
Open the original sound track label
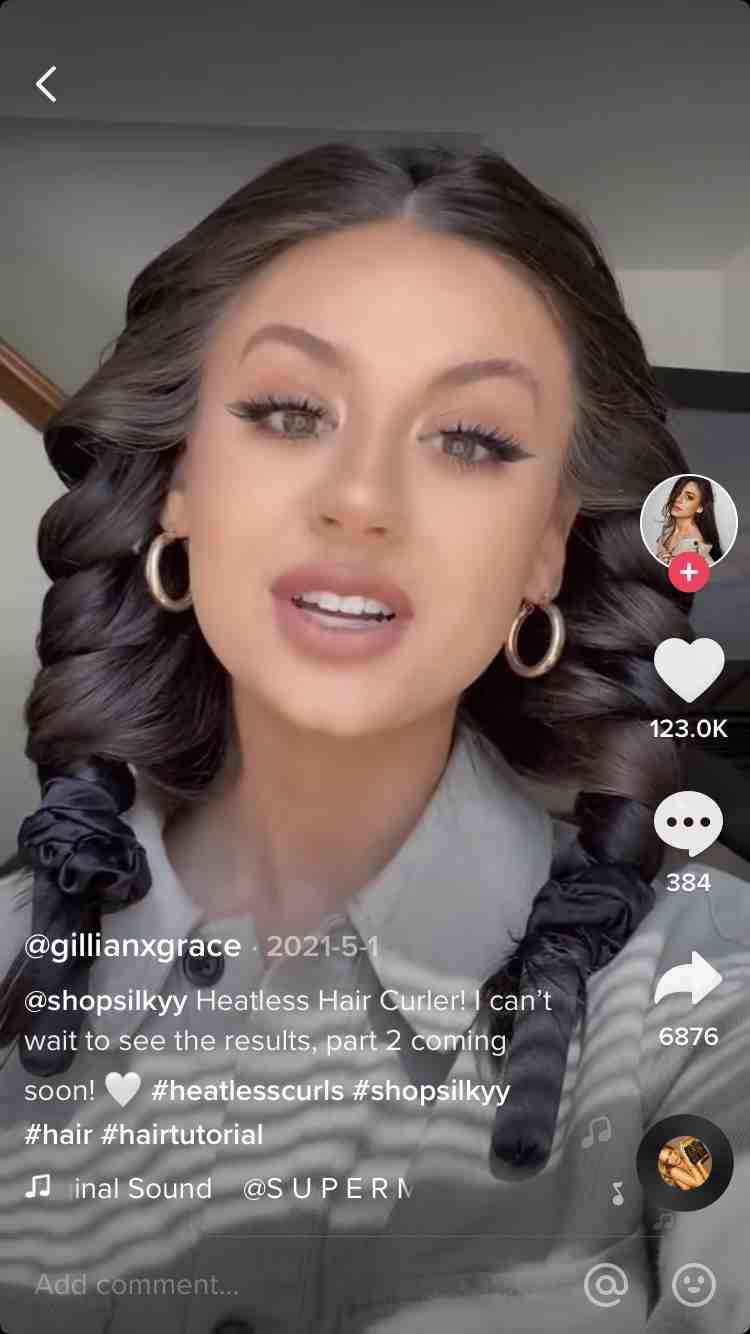142,1188
